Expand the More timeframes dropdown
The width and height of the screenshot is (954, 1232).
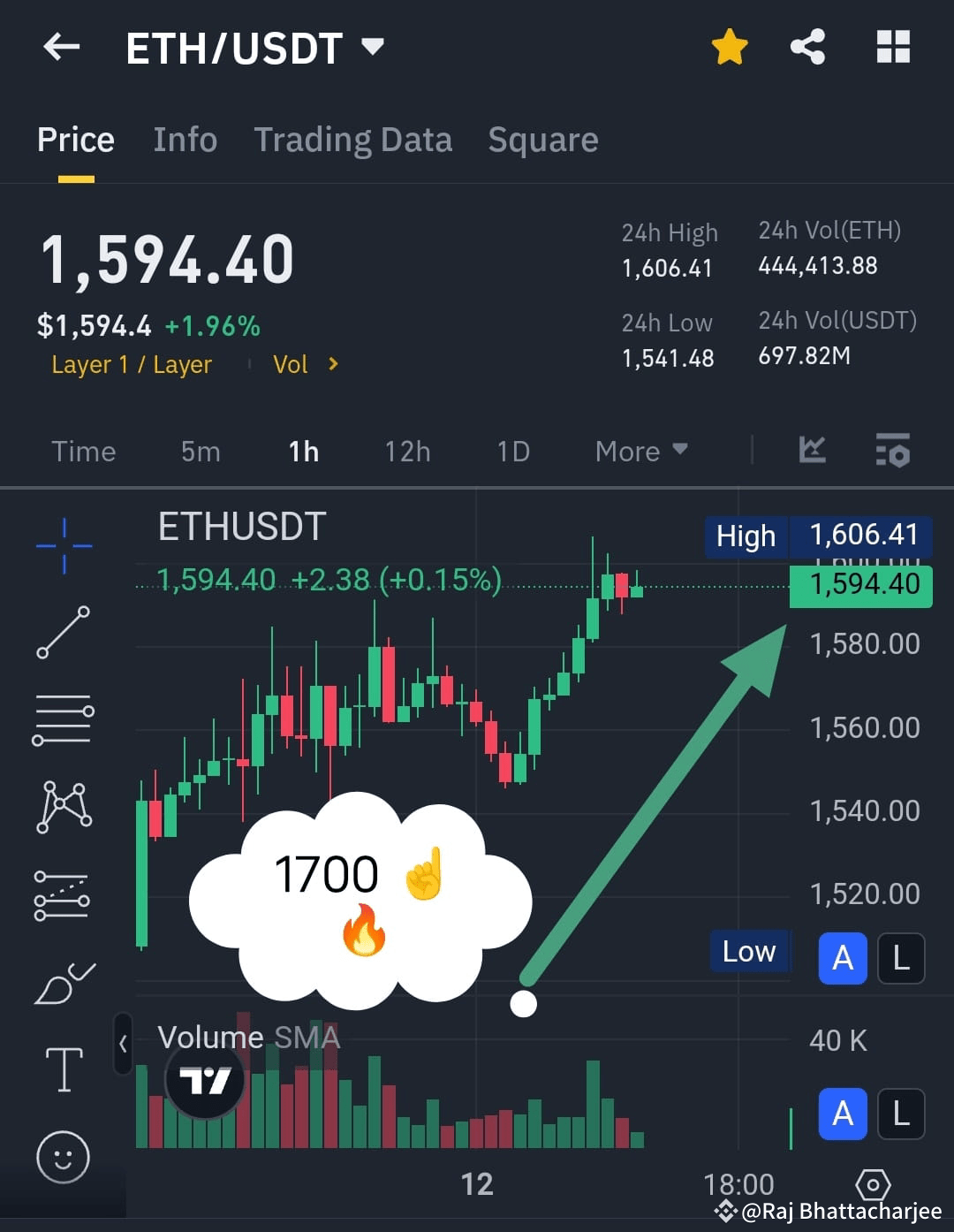(x=642, y=451)
